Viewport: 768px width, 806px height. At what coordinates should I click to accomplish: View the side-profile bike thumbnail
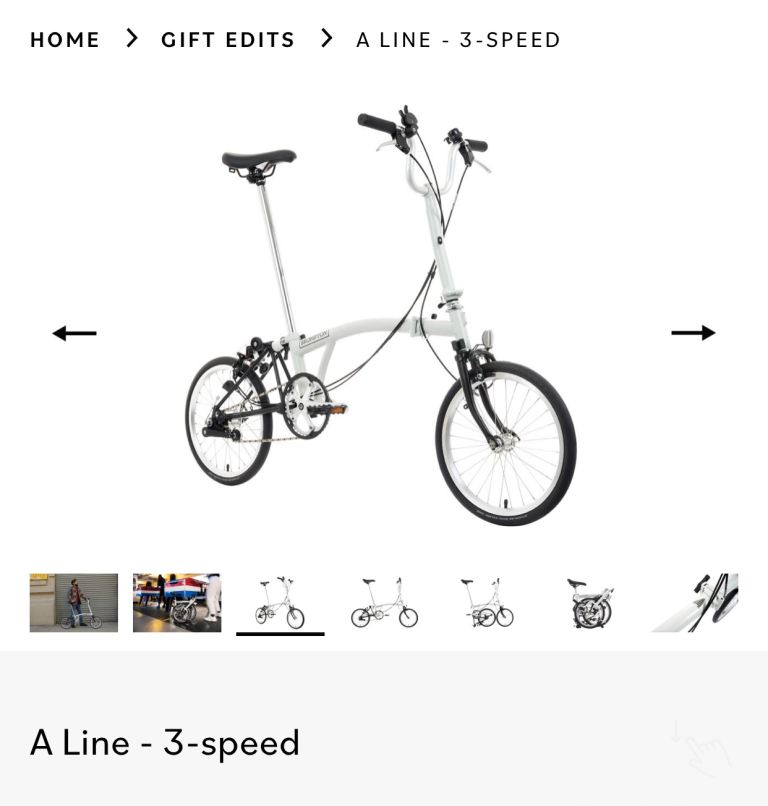coord(384,603)
